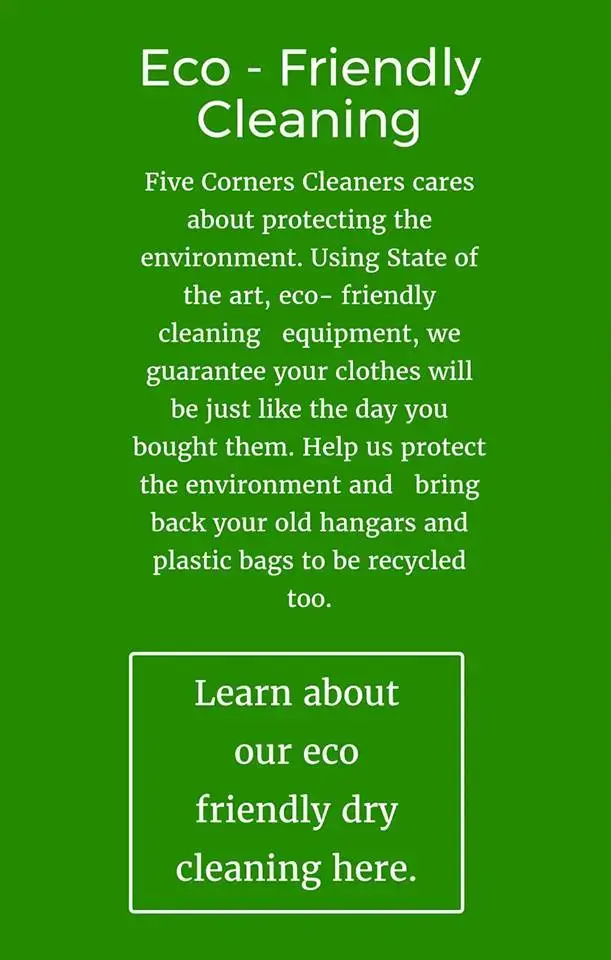The image size is (611, 960).
Task: Open the eco friendly dry cleaning button
Action: 296,782
